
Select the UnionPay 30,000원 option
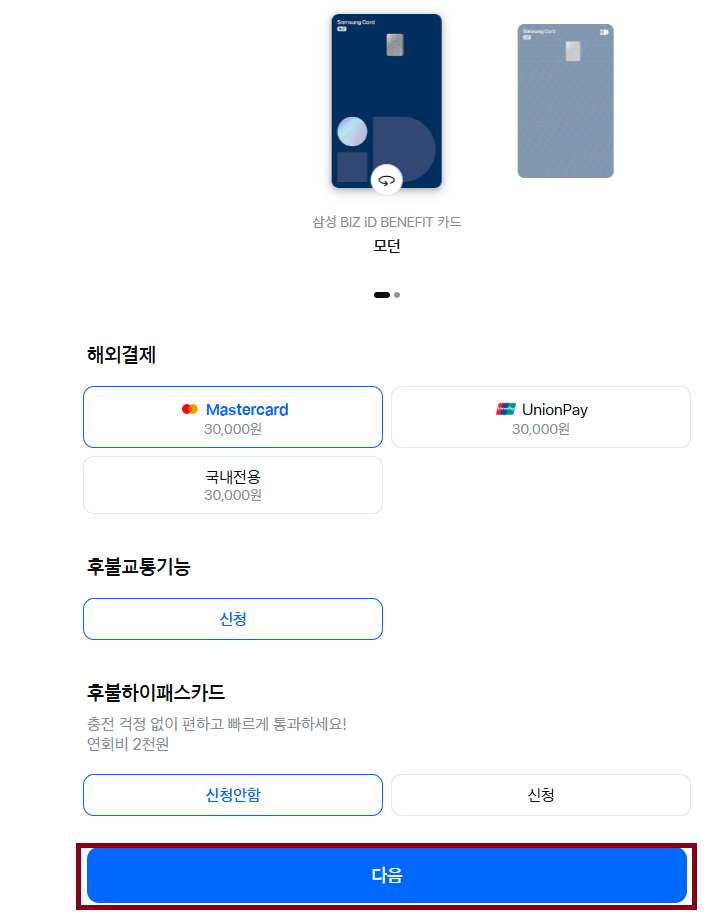click(x=540, y=417)
